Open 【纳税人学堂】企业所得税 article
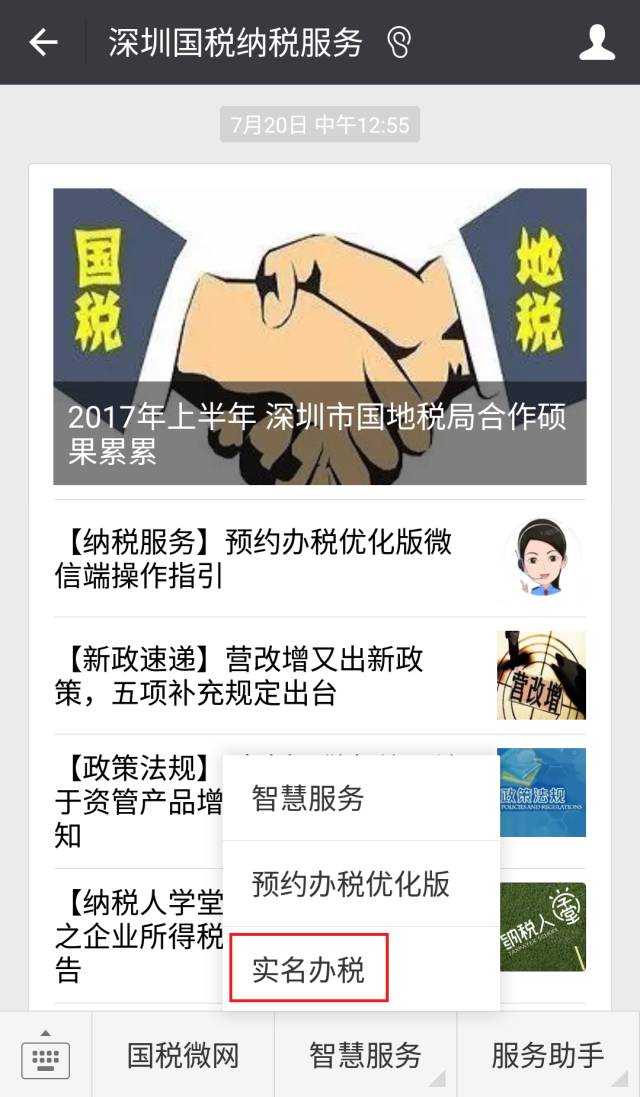The image size is (640, 1097). [x=135, y=937]
